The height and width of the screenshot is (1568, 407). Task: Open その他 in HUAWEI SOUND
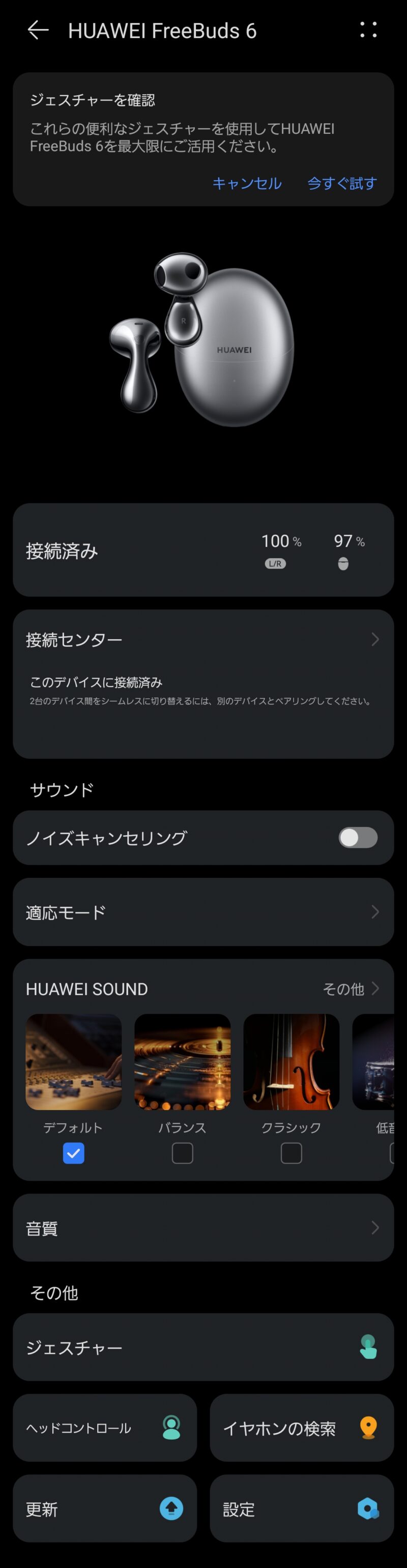[351, 989]
